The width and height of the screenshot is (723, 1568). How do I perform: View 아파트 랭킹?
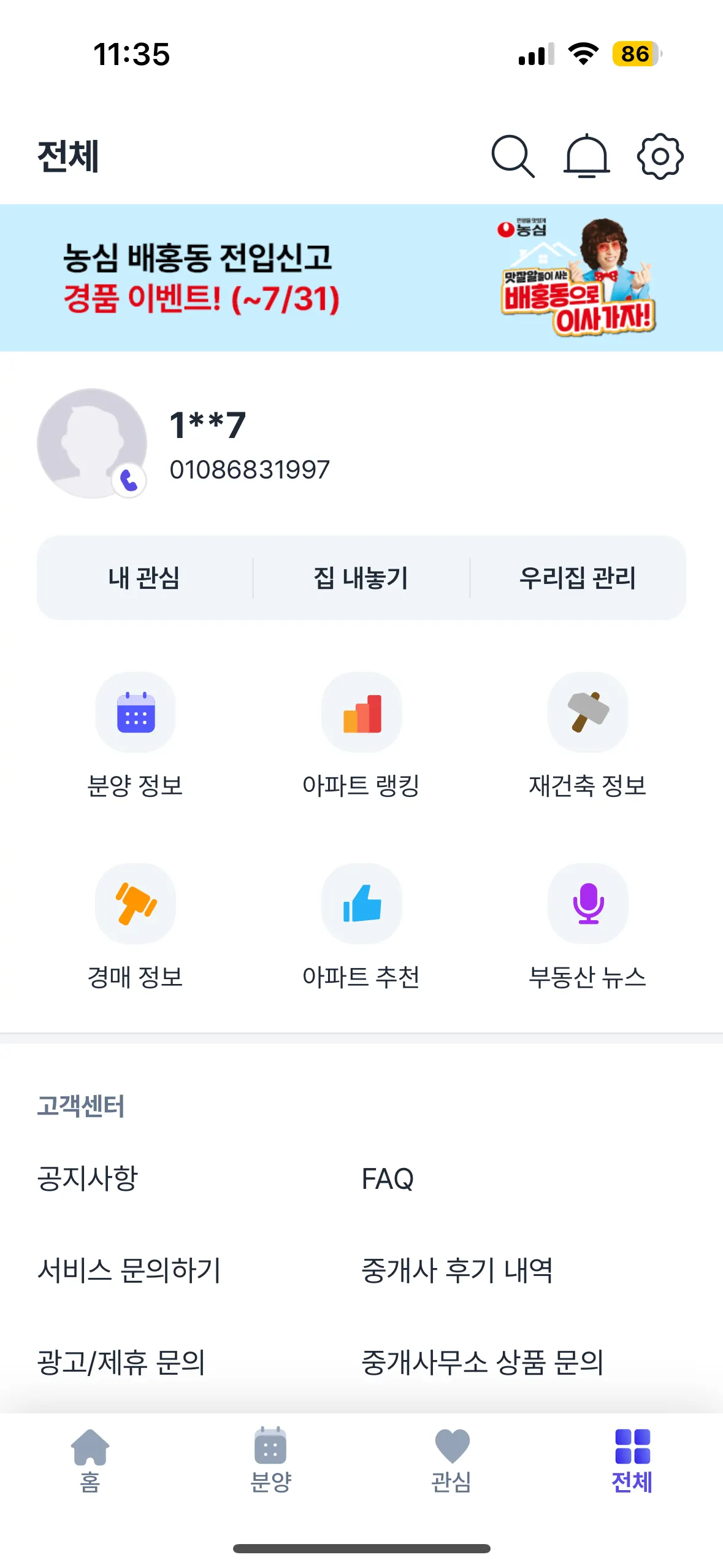click(361, 735)
